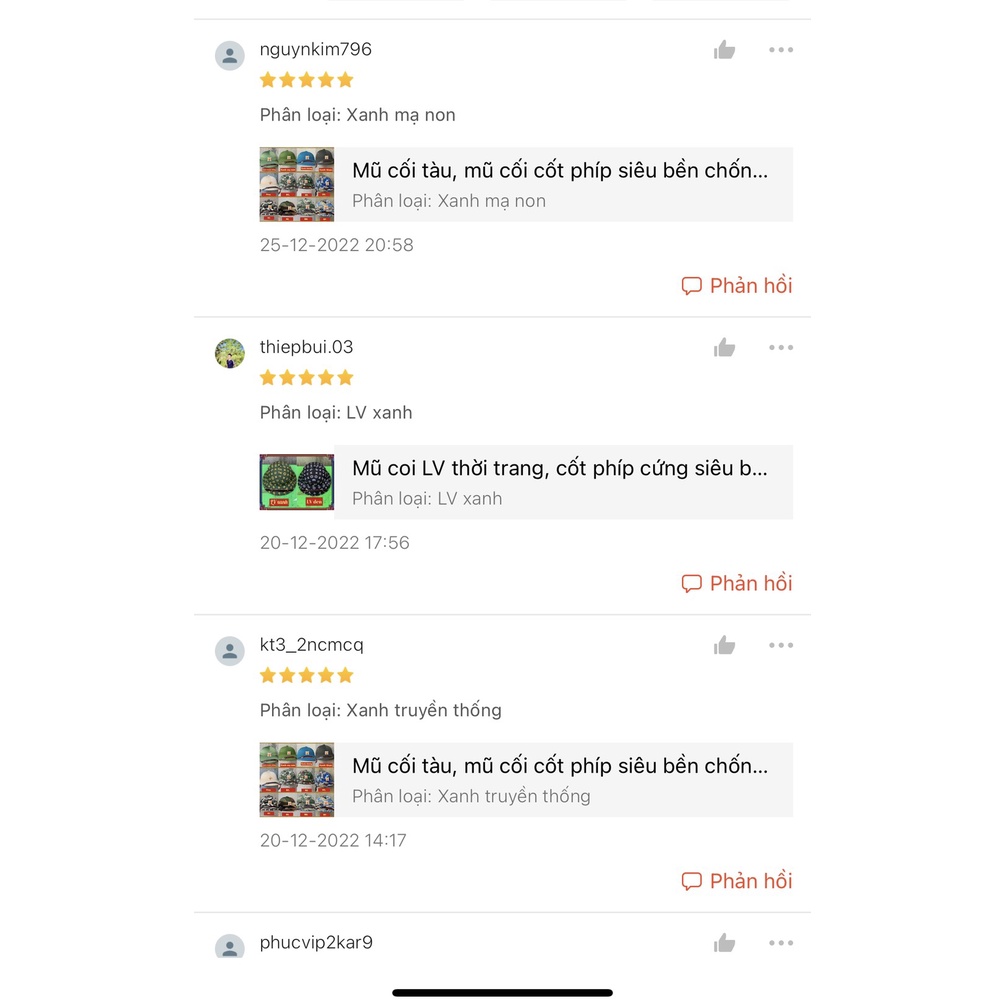This screenshot has width=1004, height=1004.
Task: Like the review by kt3_2ncmcq
Action: [x=725, y=646]
